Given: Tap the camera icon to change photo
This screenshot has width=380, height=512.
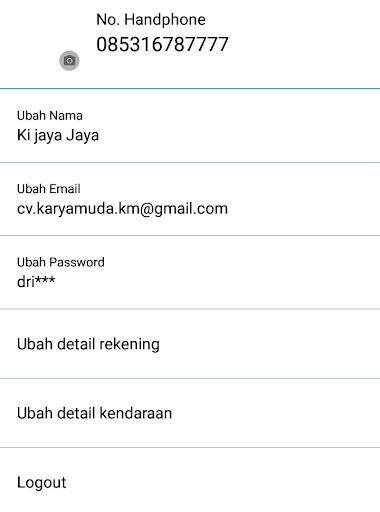Looking at the screenshot, I should pyautogui.click(x=69, y=61).
